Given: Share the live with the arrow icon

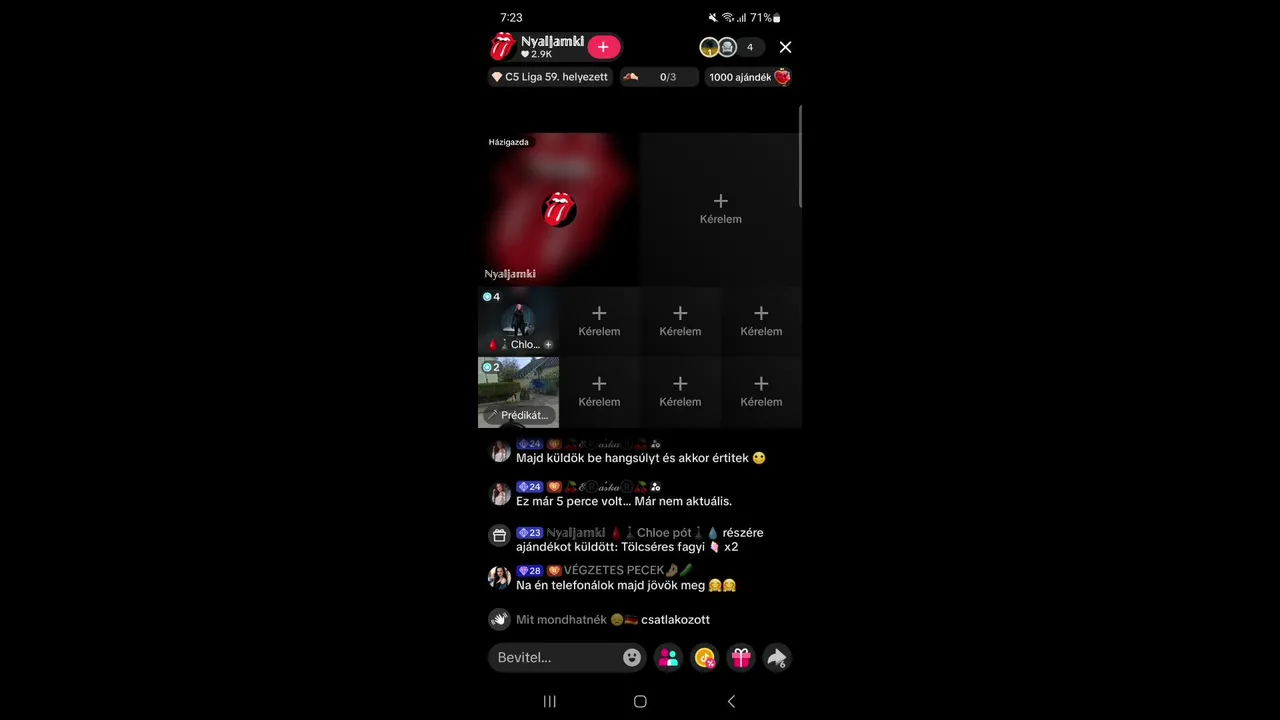Looking at the screenshot, I should pos(776,657).
